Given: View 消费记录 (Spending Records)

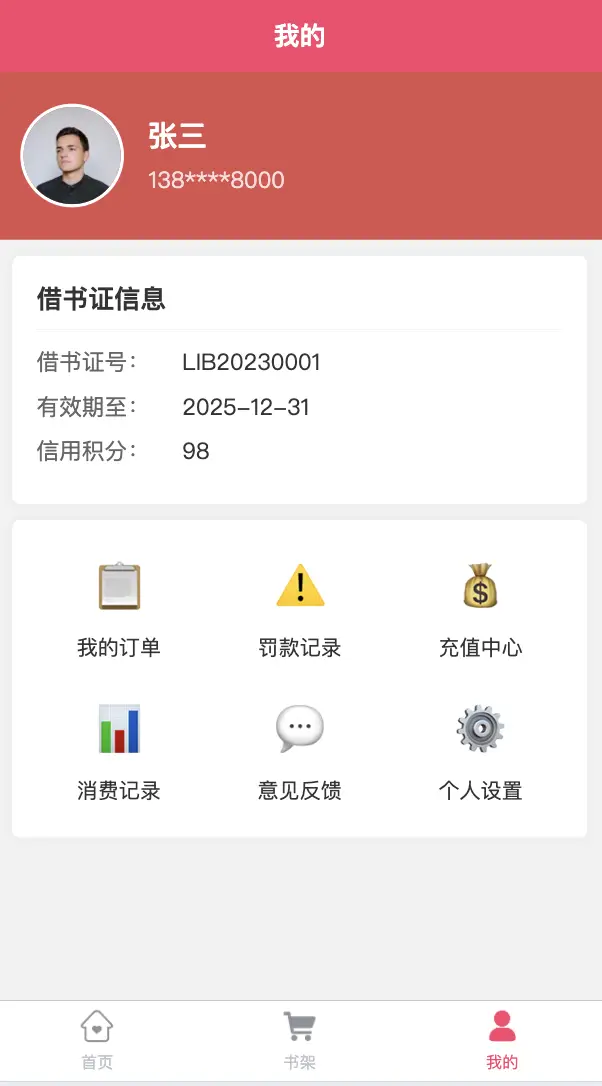Looking at the screenshot, I should point(119,750).
